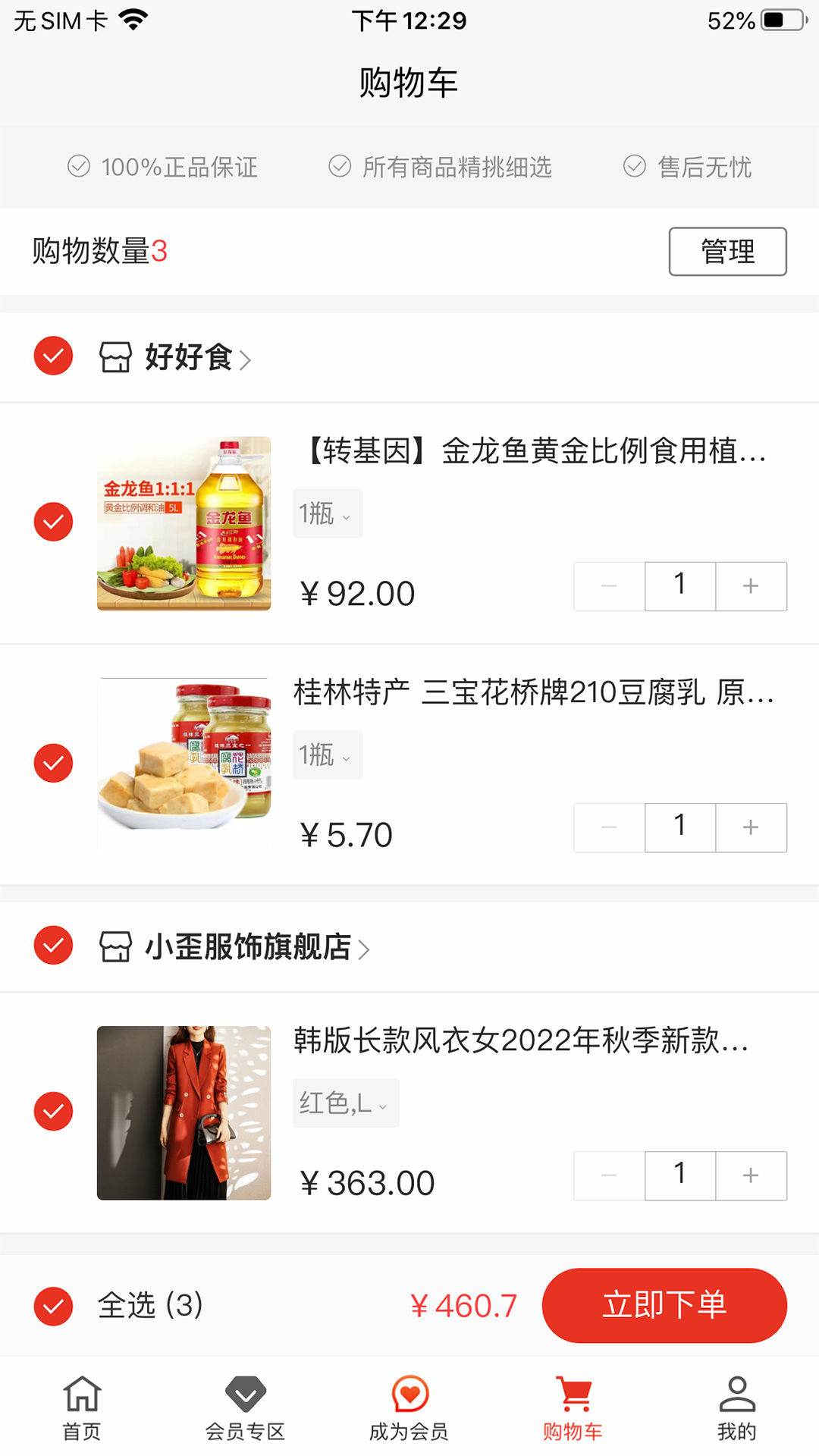Toggle the 全选 select-all checkbox
819x1456 pixels.
(53, 1306)
